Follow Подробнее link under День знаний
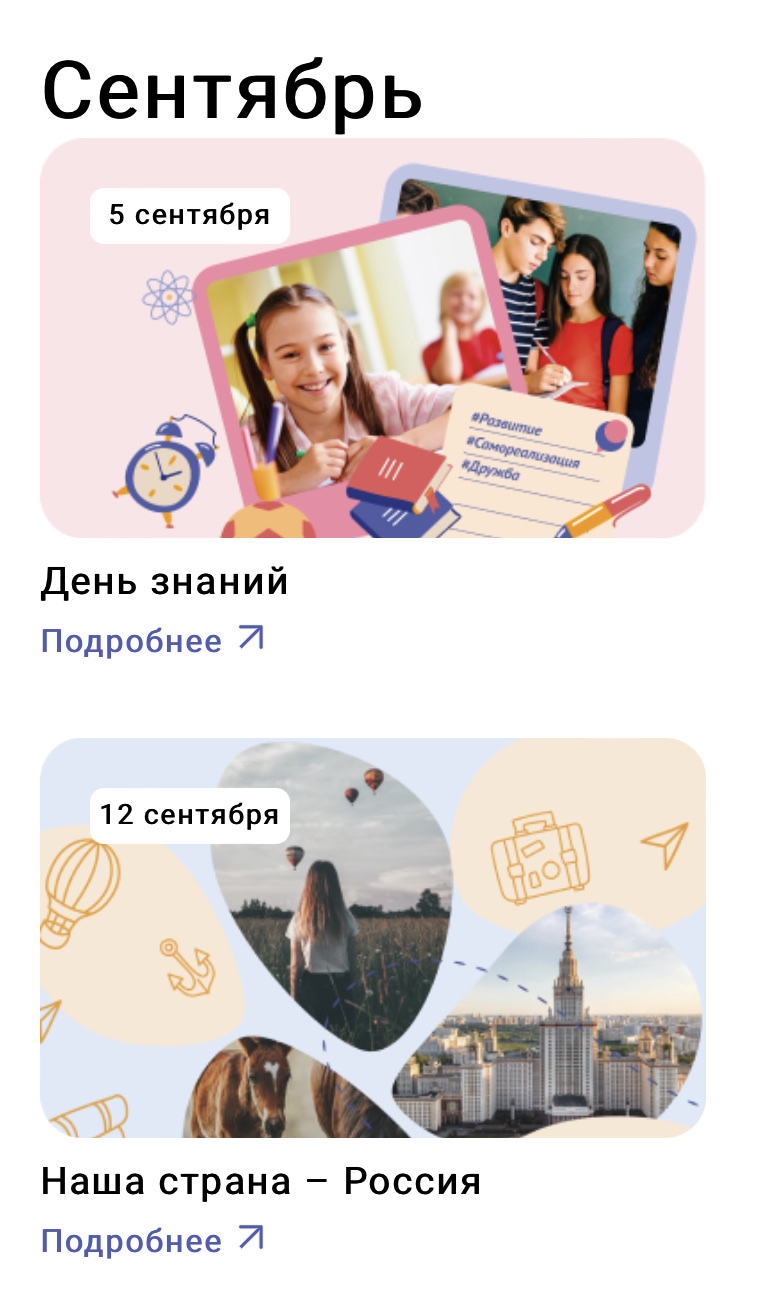 click(x=152, y=641)
